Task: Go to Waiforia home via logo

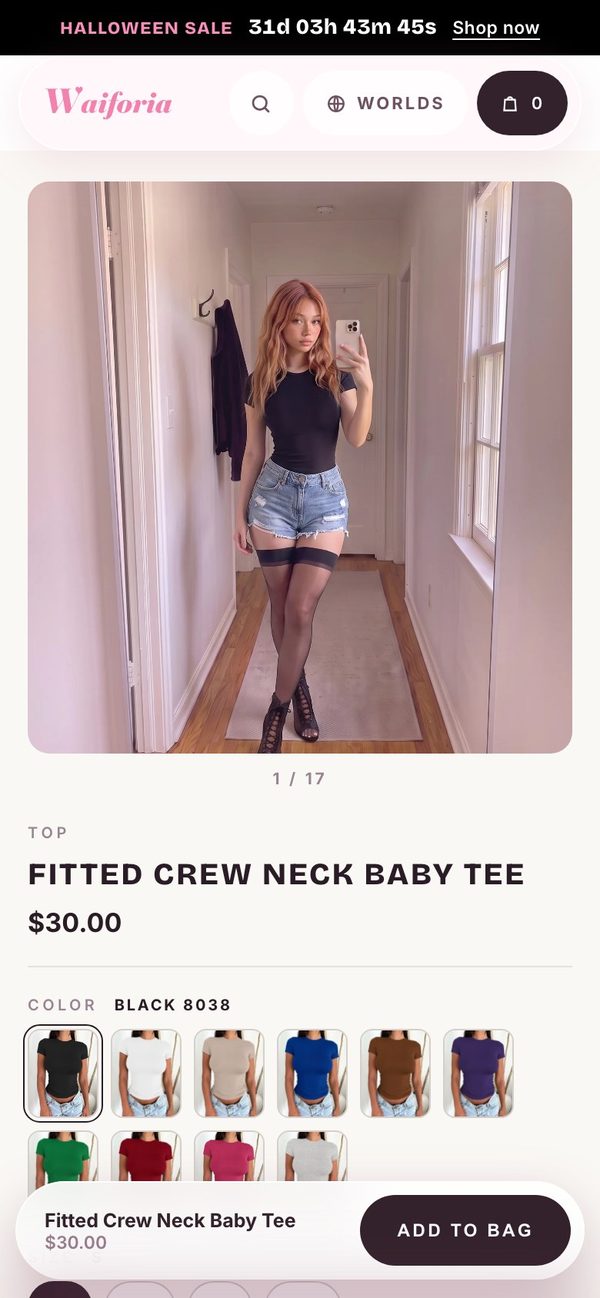Action: coord(109,102)
